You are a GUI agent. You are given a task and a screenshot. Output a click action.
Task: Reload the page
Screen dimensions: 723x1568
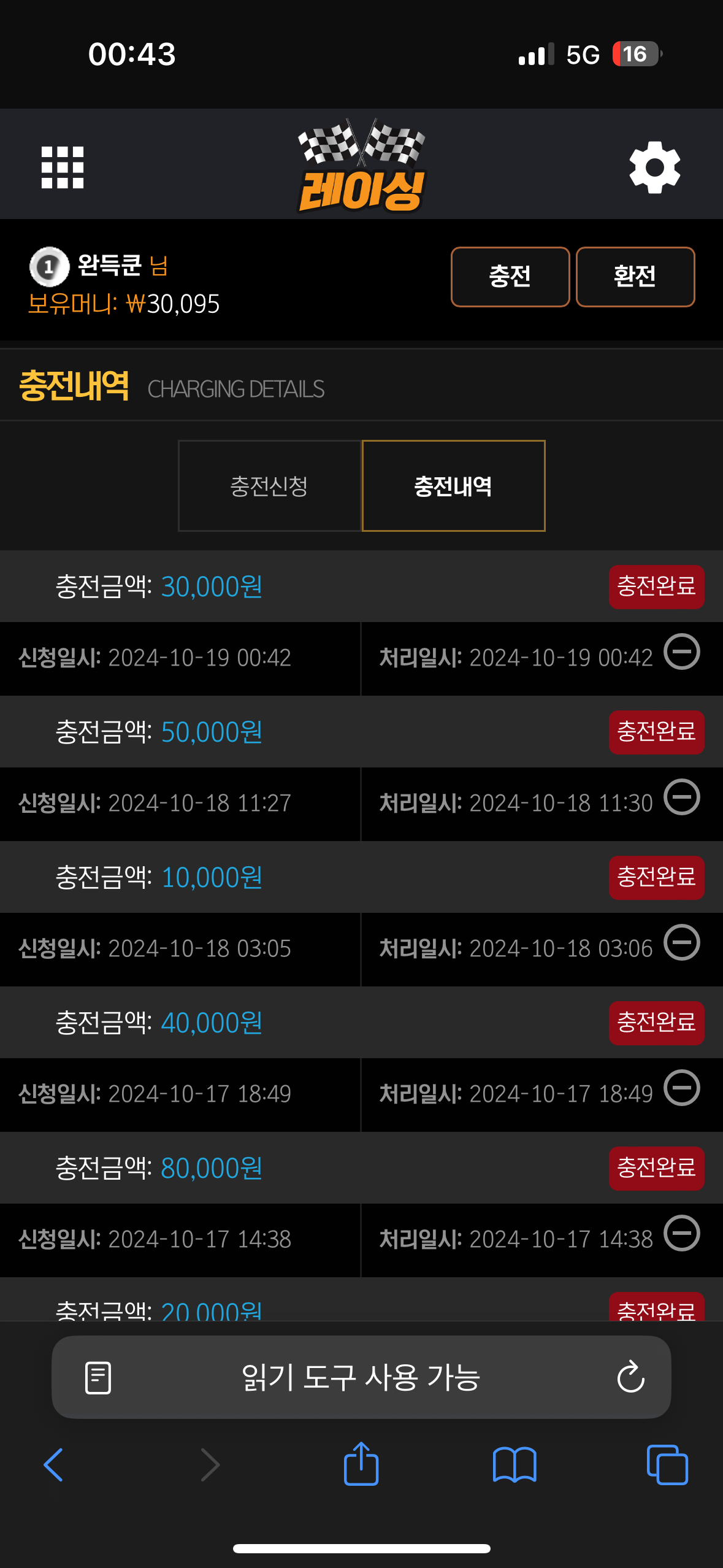pyautogui.click(x=630, y=1378)
